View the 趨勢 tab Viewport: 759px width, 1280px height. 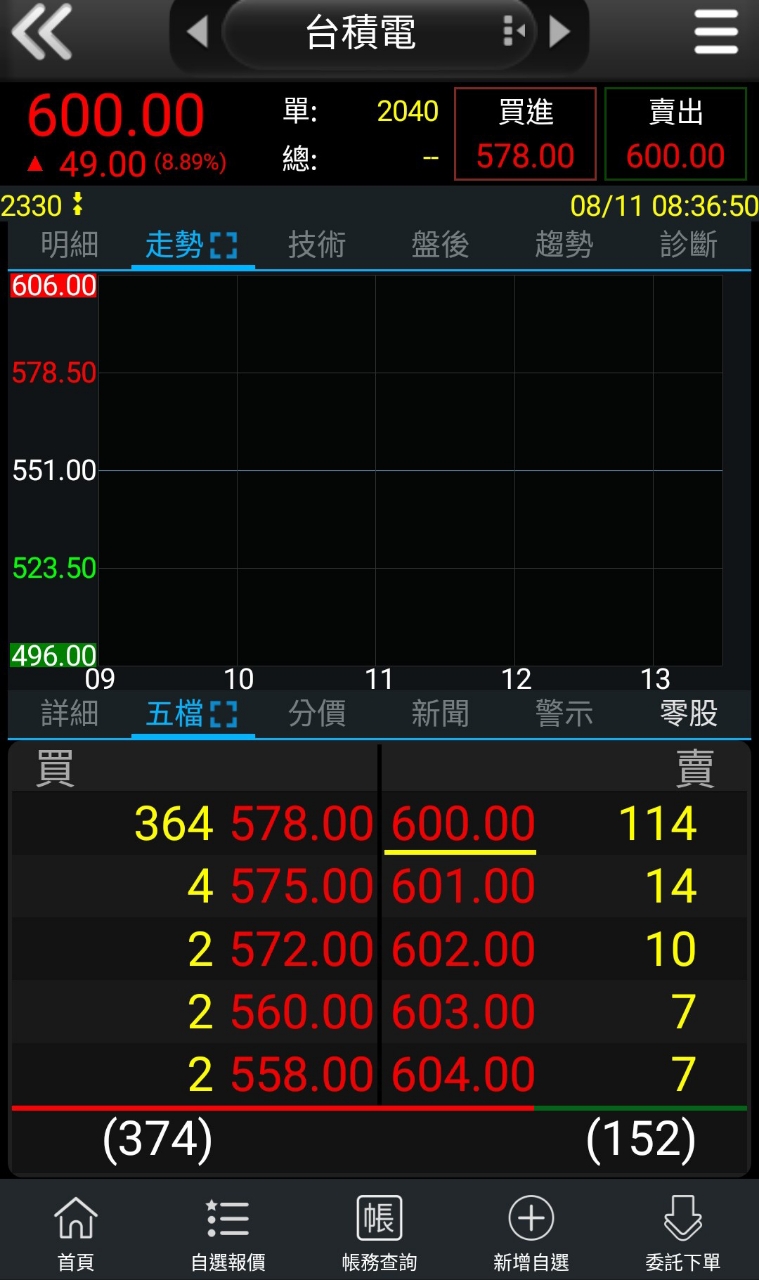[x=564, y=245]
